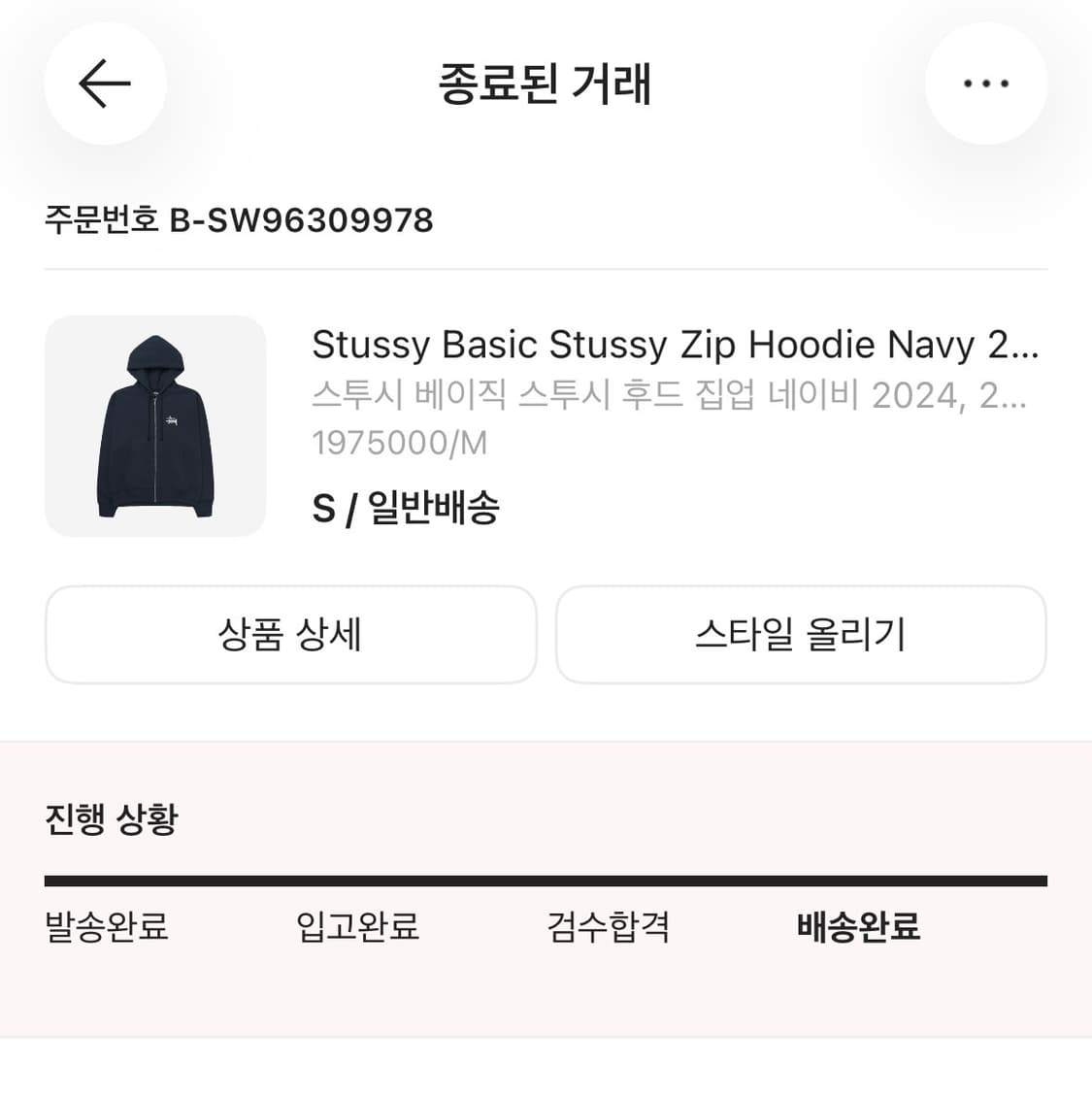
Task: Select the 입고완료 progress step
Action: point(358,928)
